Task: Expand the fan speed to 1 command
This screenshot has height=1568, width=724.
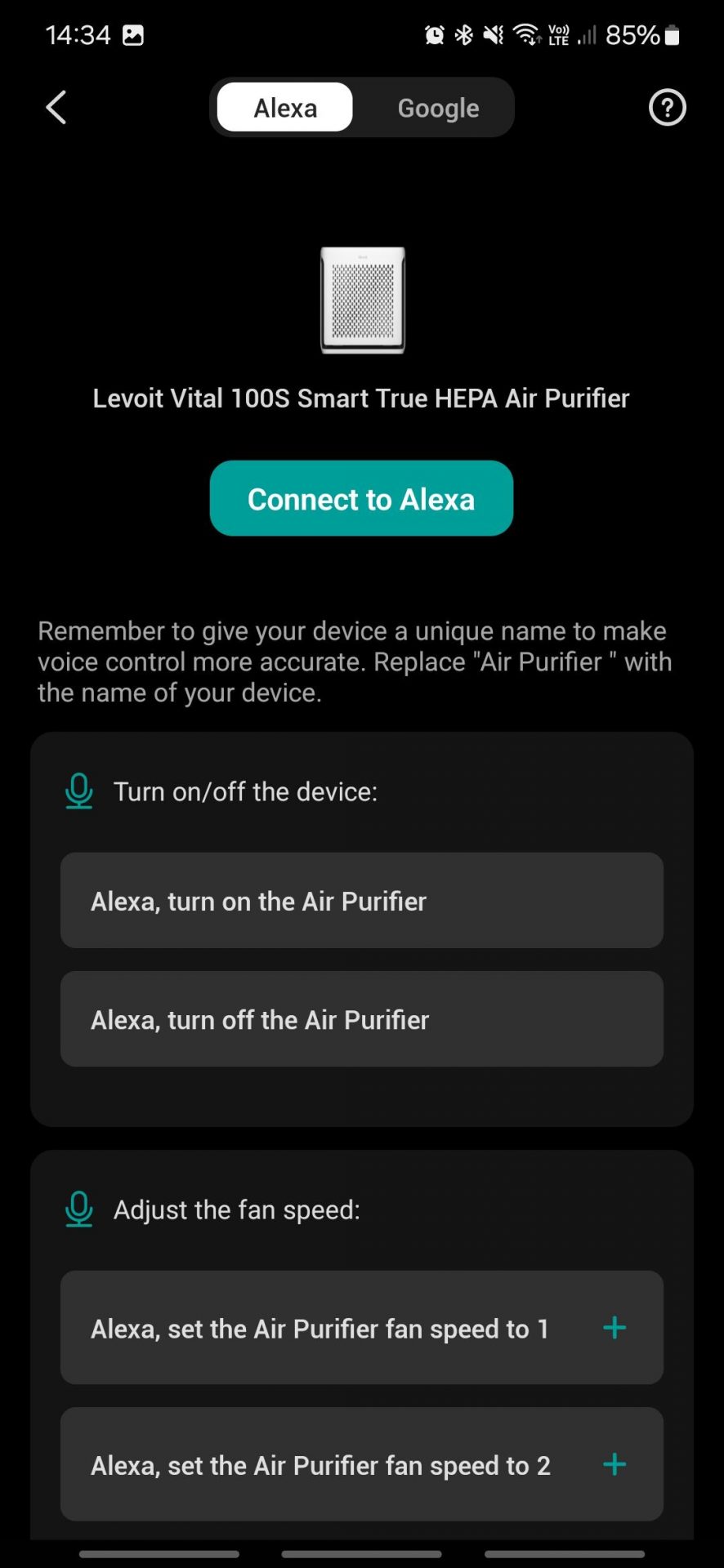Action: click(615, 1328)
